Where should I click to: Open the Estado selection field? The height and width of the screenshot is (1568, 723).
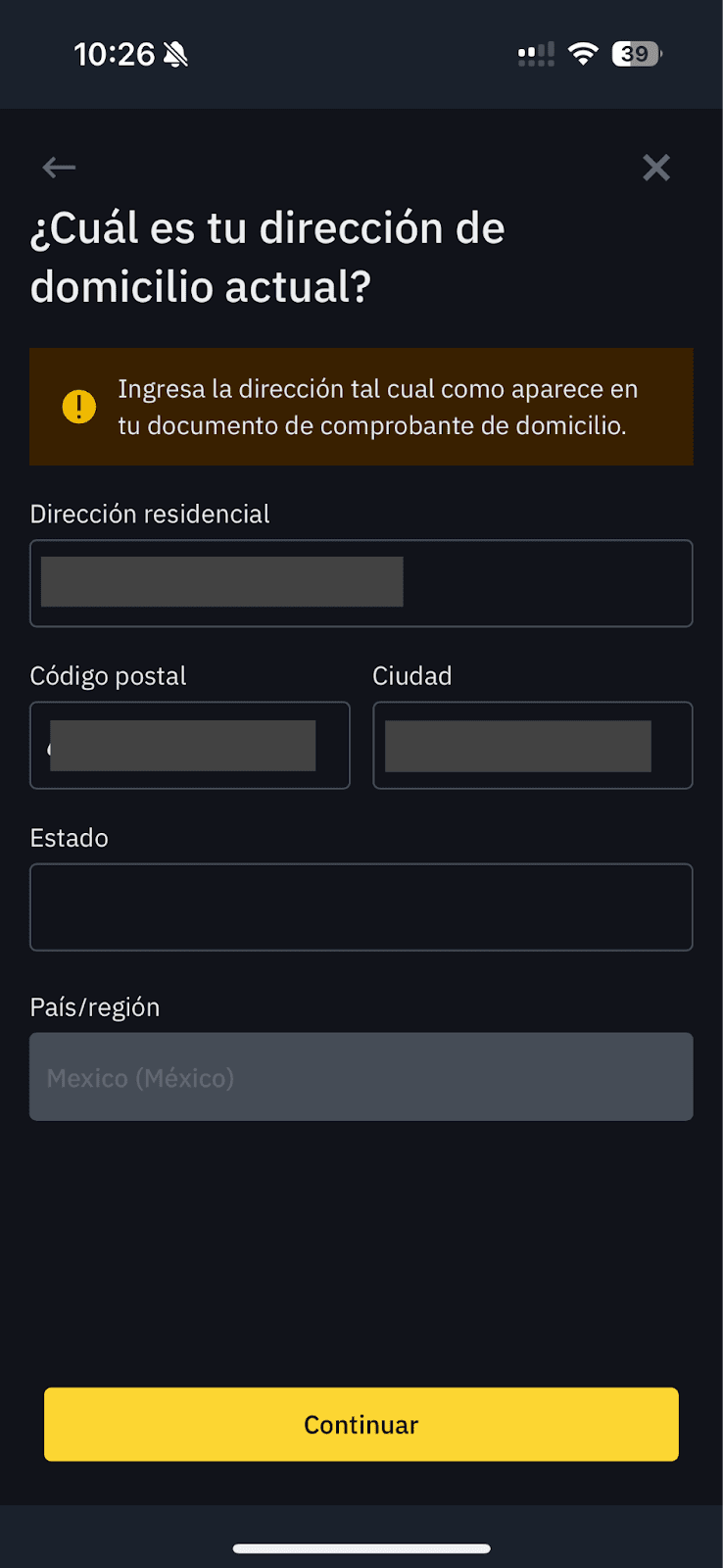(361, 906)
